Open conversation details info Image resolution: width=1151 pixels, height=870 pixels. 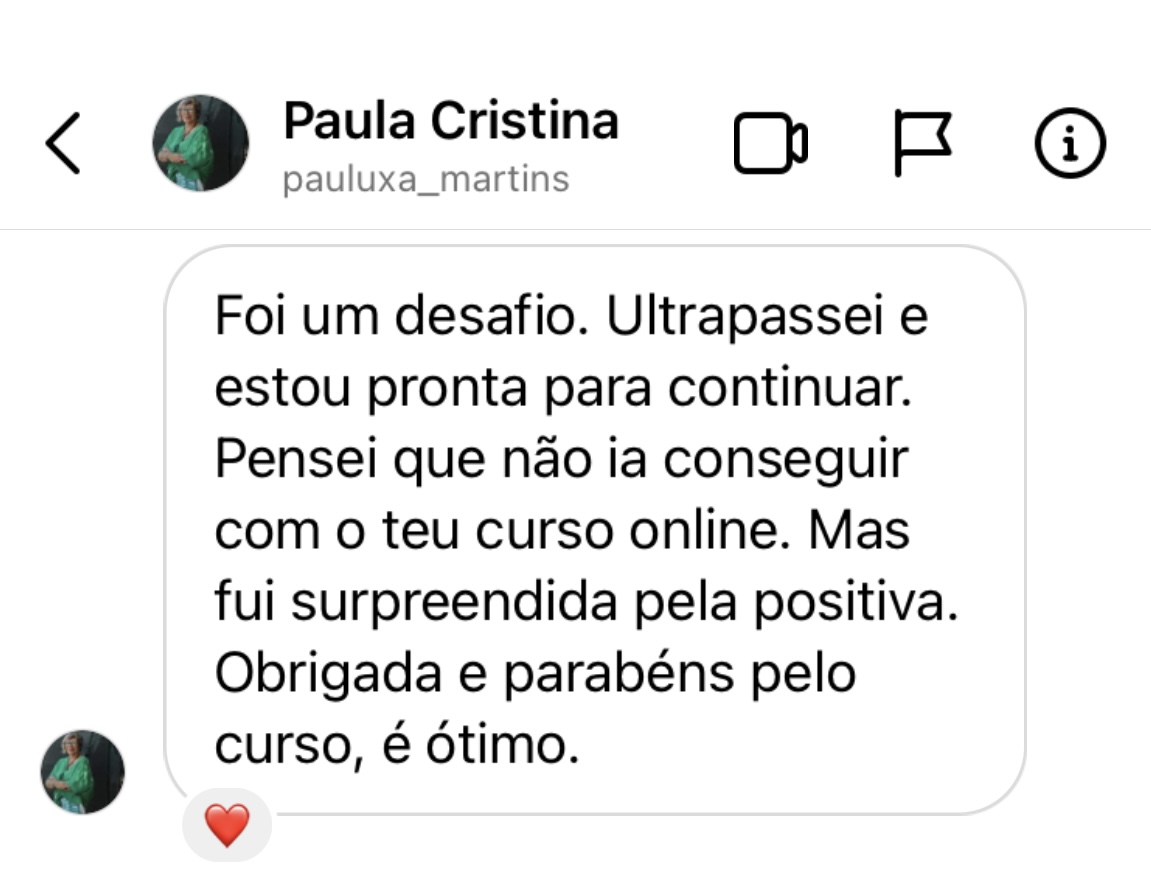coord(1069,145)
